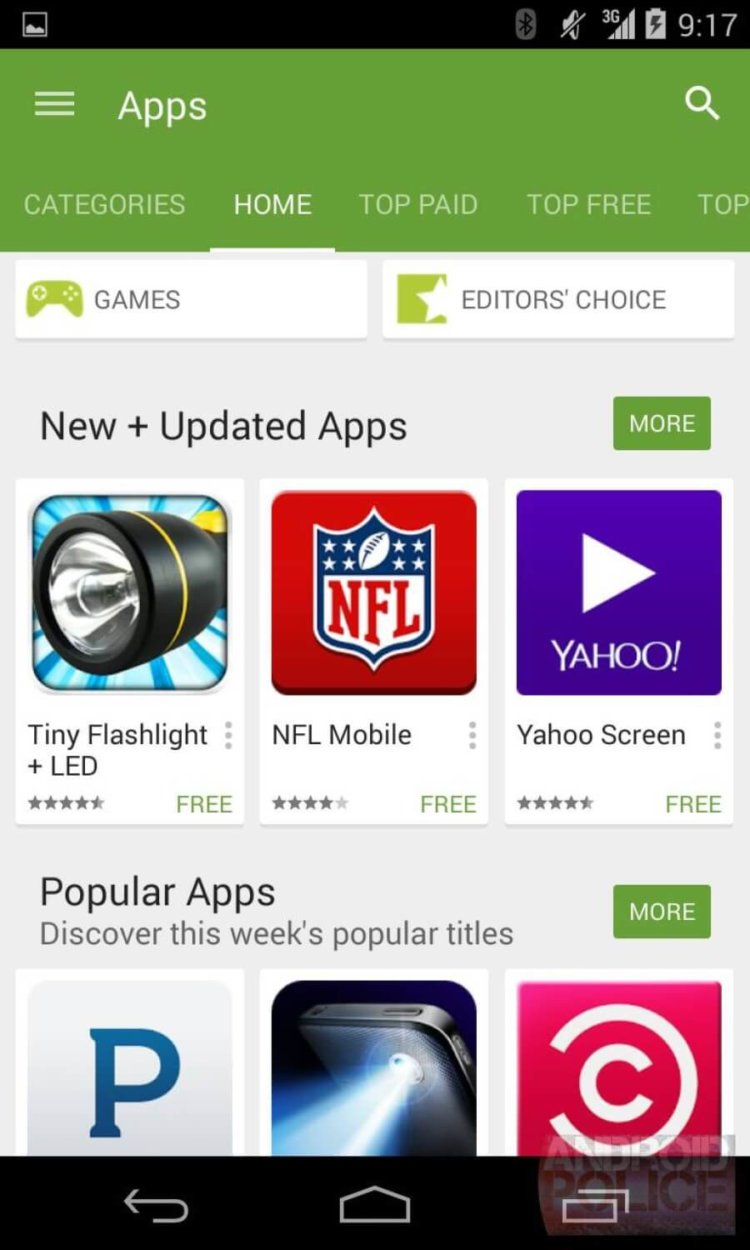Tap MORE next to Popular Apps
Screen dimensions: 750x1250
tap(661, 911)
